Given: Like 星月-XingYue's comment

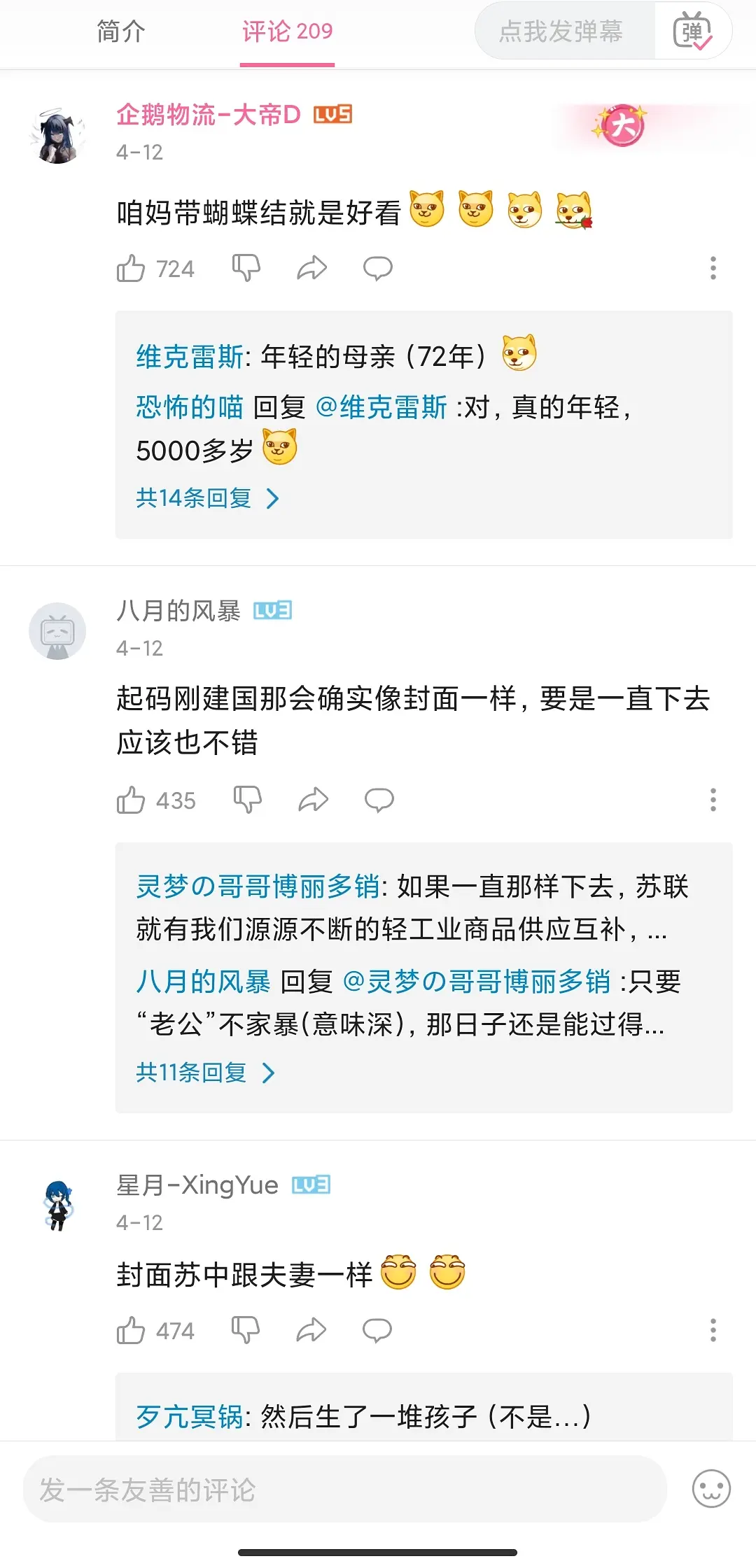Looking at the screenshot, I should 131,1330.
